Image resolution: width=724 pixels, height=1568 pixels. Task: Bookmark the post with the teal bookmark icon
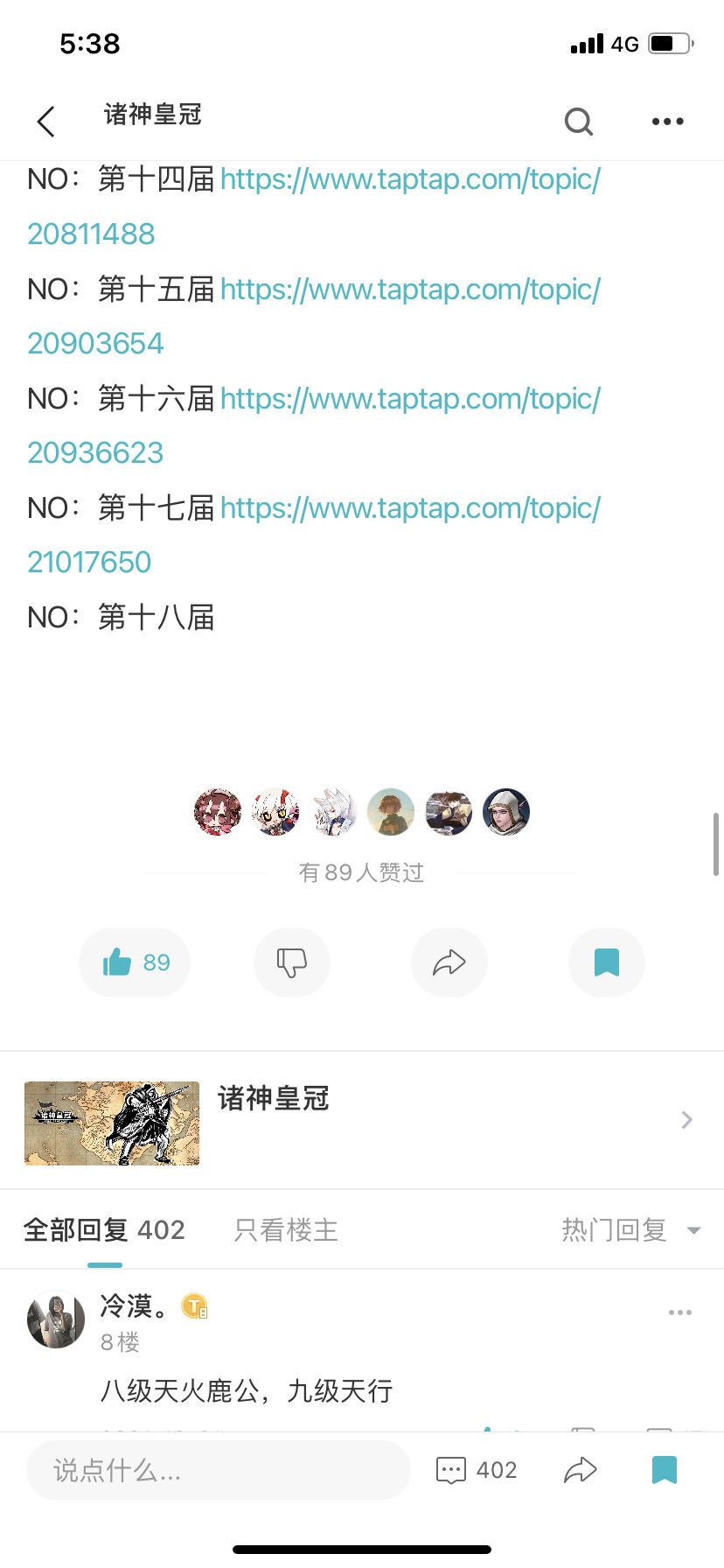click(607, 962)
